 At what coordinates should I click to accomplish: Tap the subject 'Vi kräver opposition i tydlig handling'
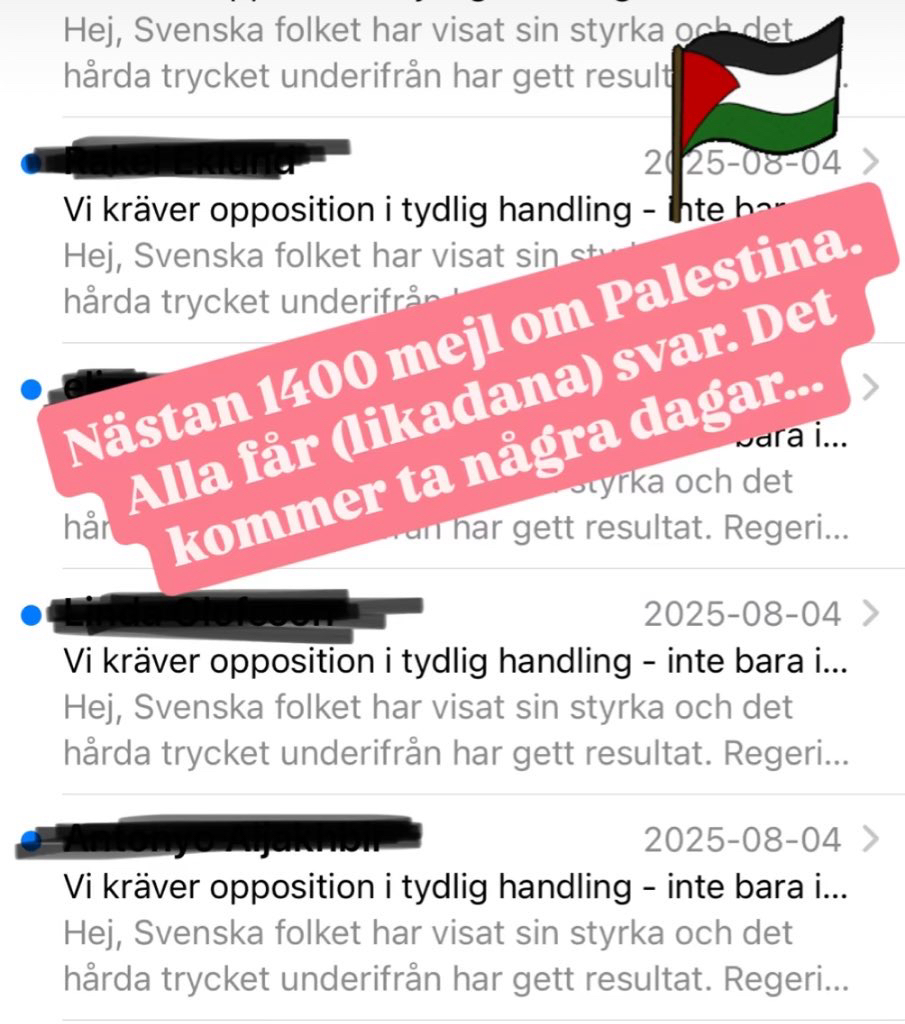tap(400, 662)
